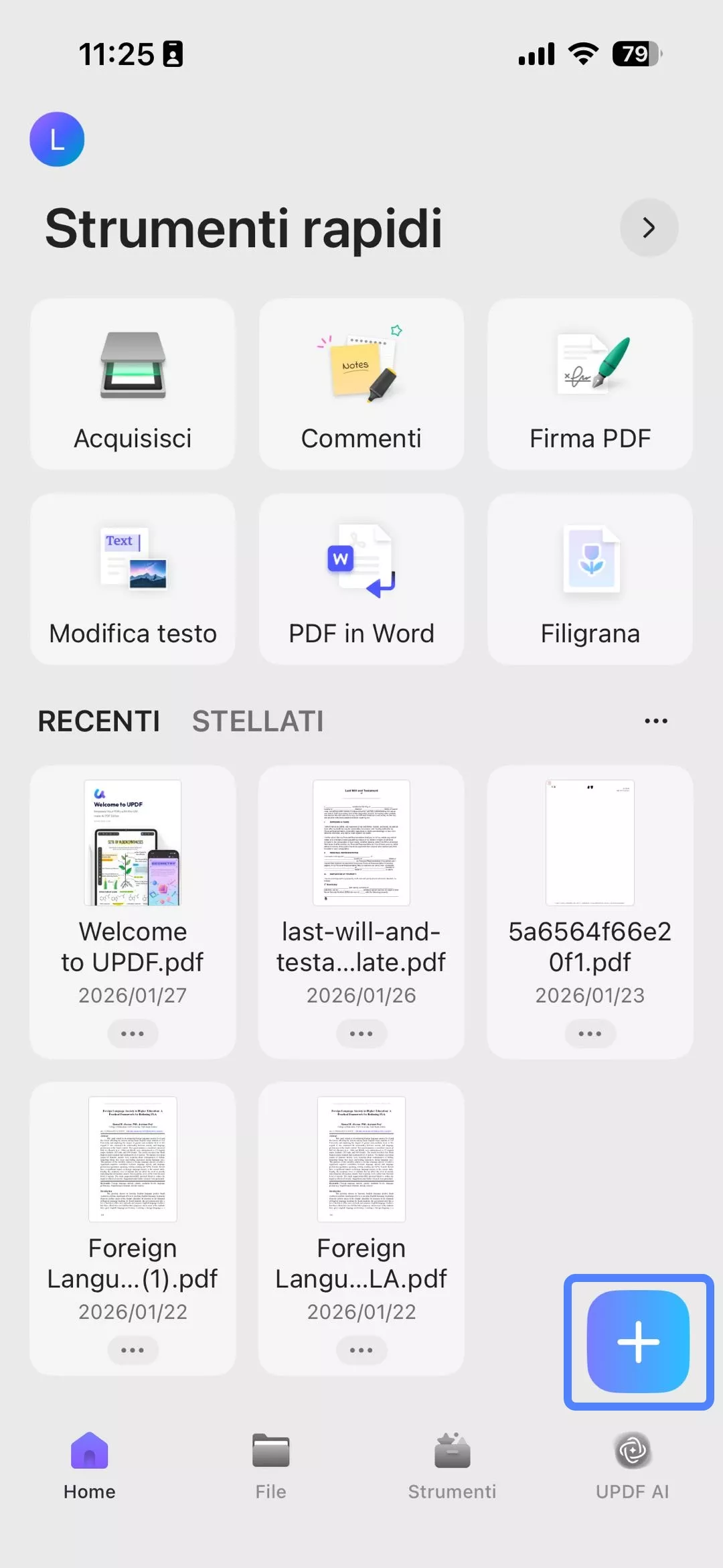Expand all quick tools with the chevron

(647, 228)
